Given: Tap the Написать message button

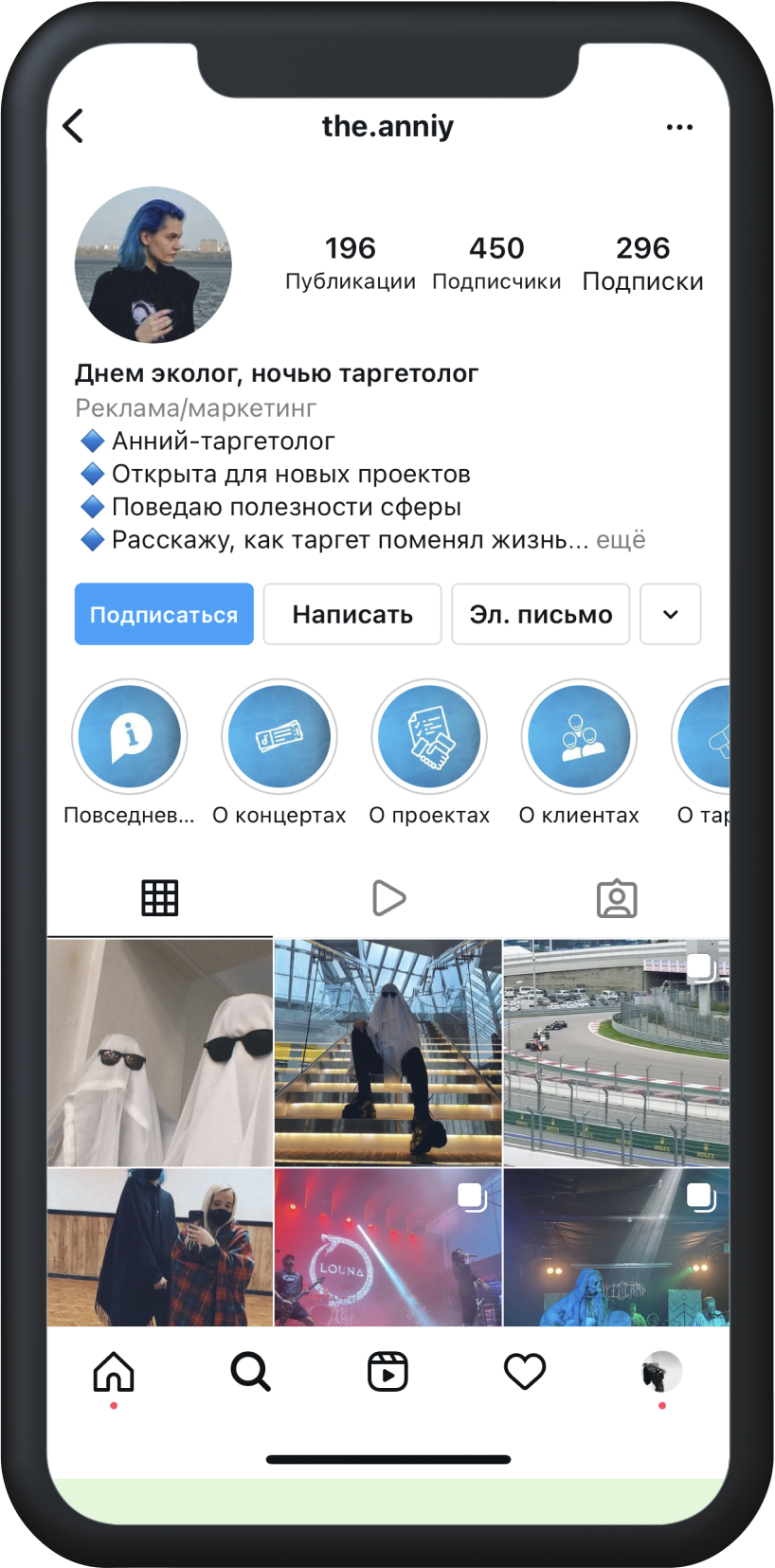Looking at the screenshot, I should [352, 614].
